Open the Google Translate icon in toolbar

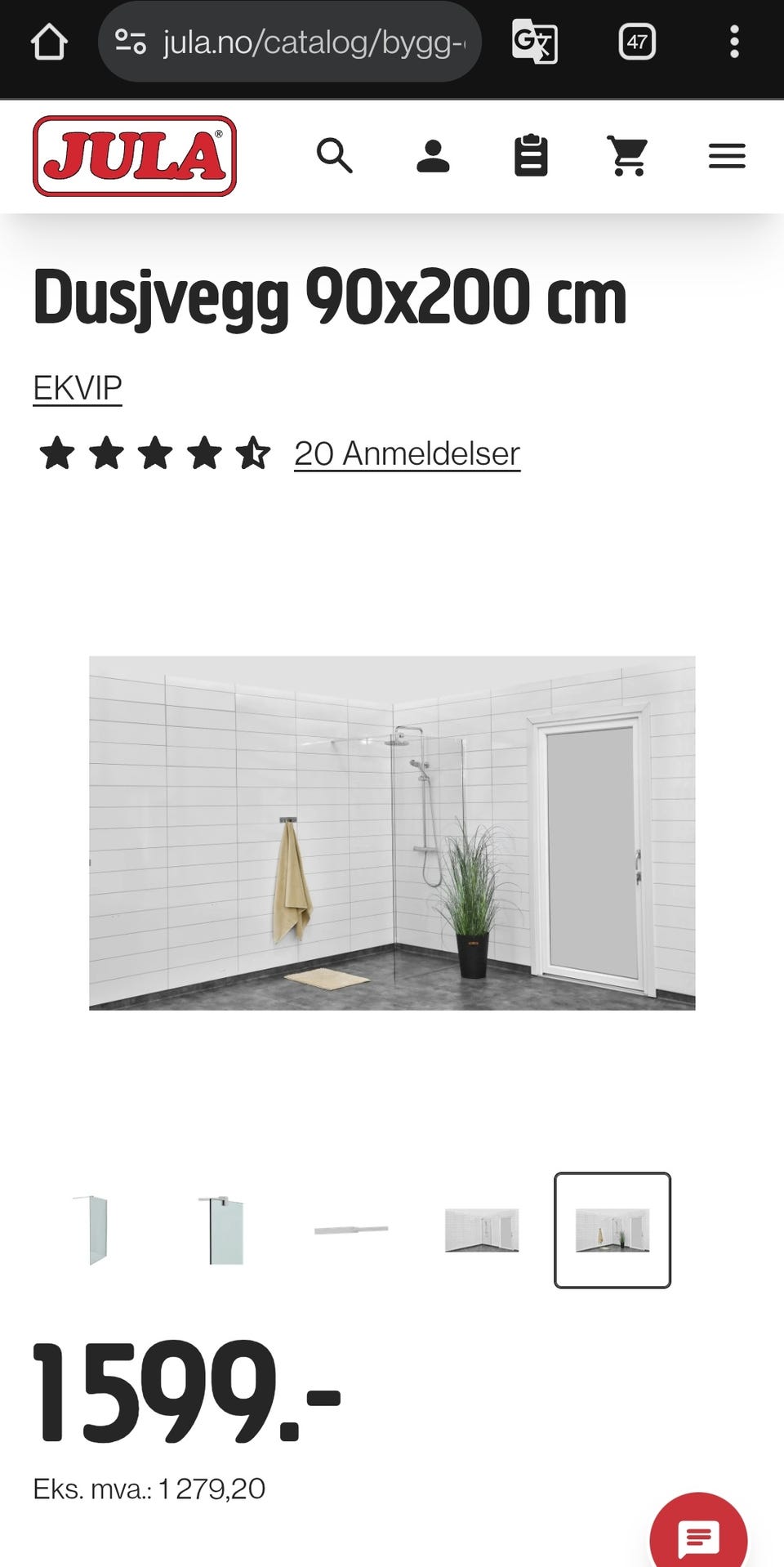pos(535,41)
